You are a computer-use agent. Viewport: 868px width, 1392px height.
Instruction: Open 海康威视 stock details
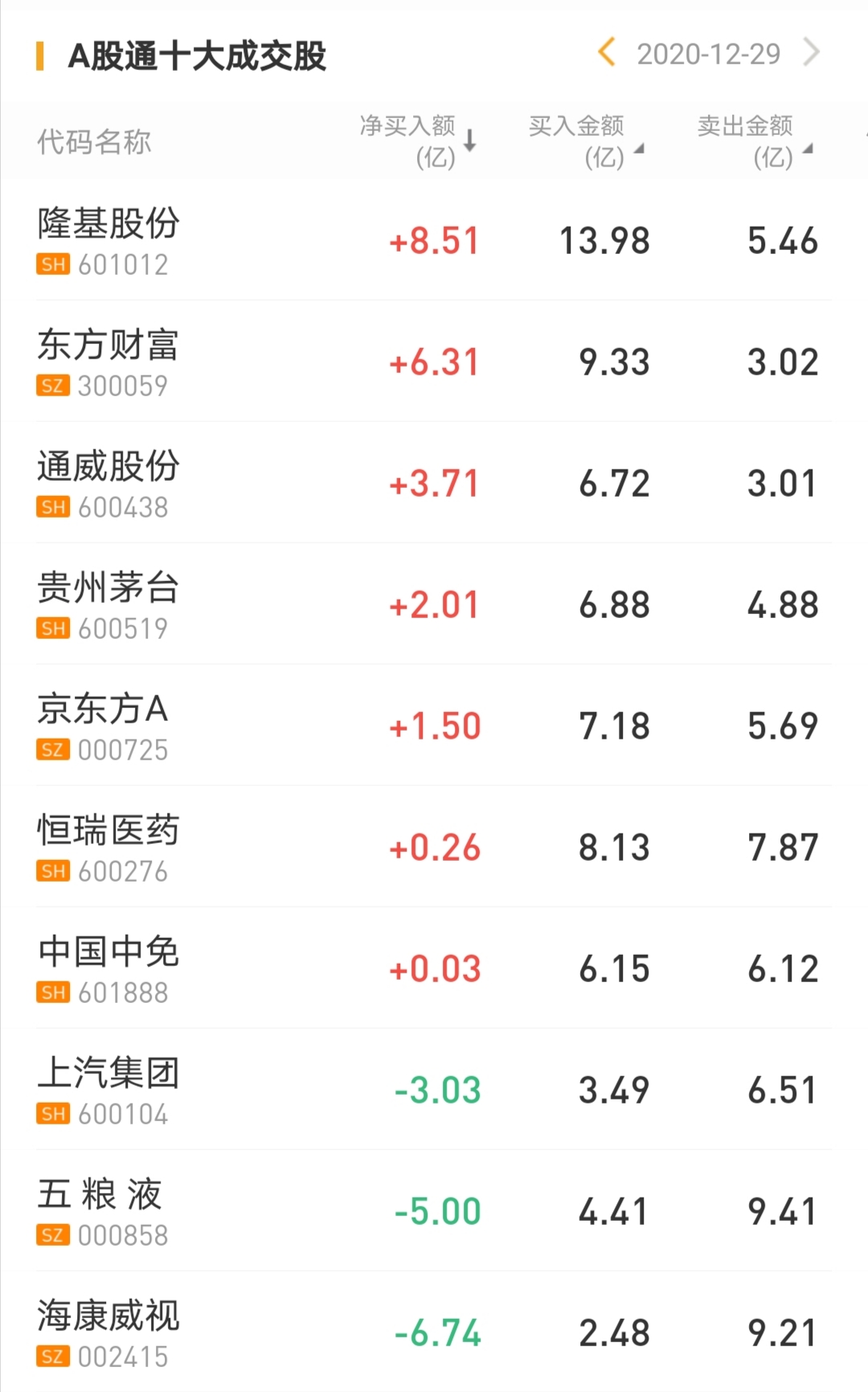(x=108, y=1333)
